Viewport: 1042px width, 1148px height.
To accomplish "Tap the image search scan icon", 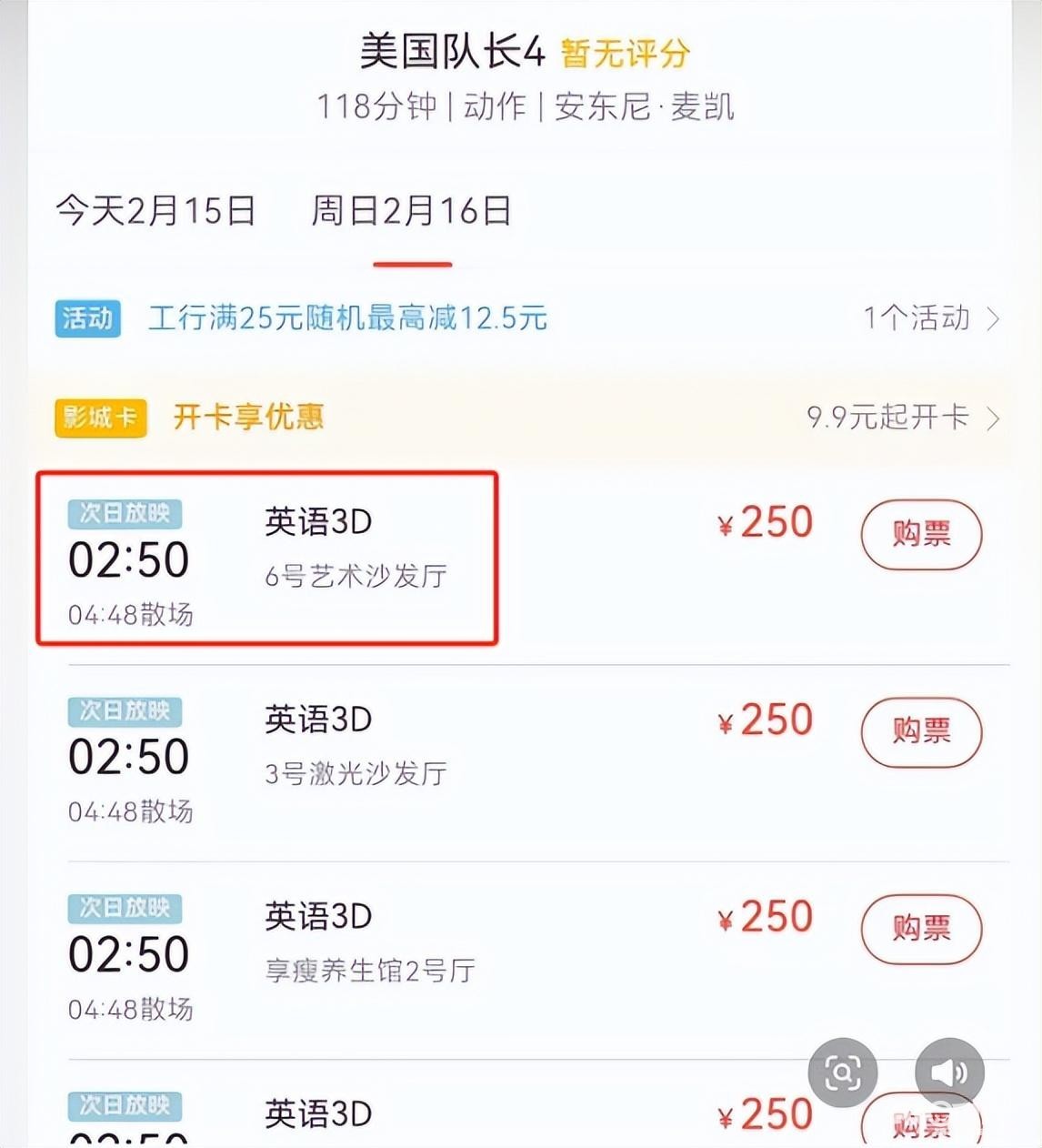I will (843, 1072).
